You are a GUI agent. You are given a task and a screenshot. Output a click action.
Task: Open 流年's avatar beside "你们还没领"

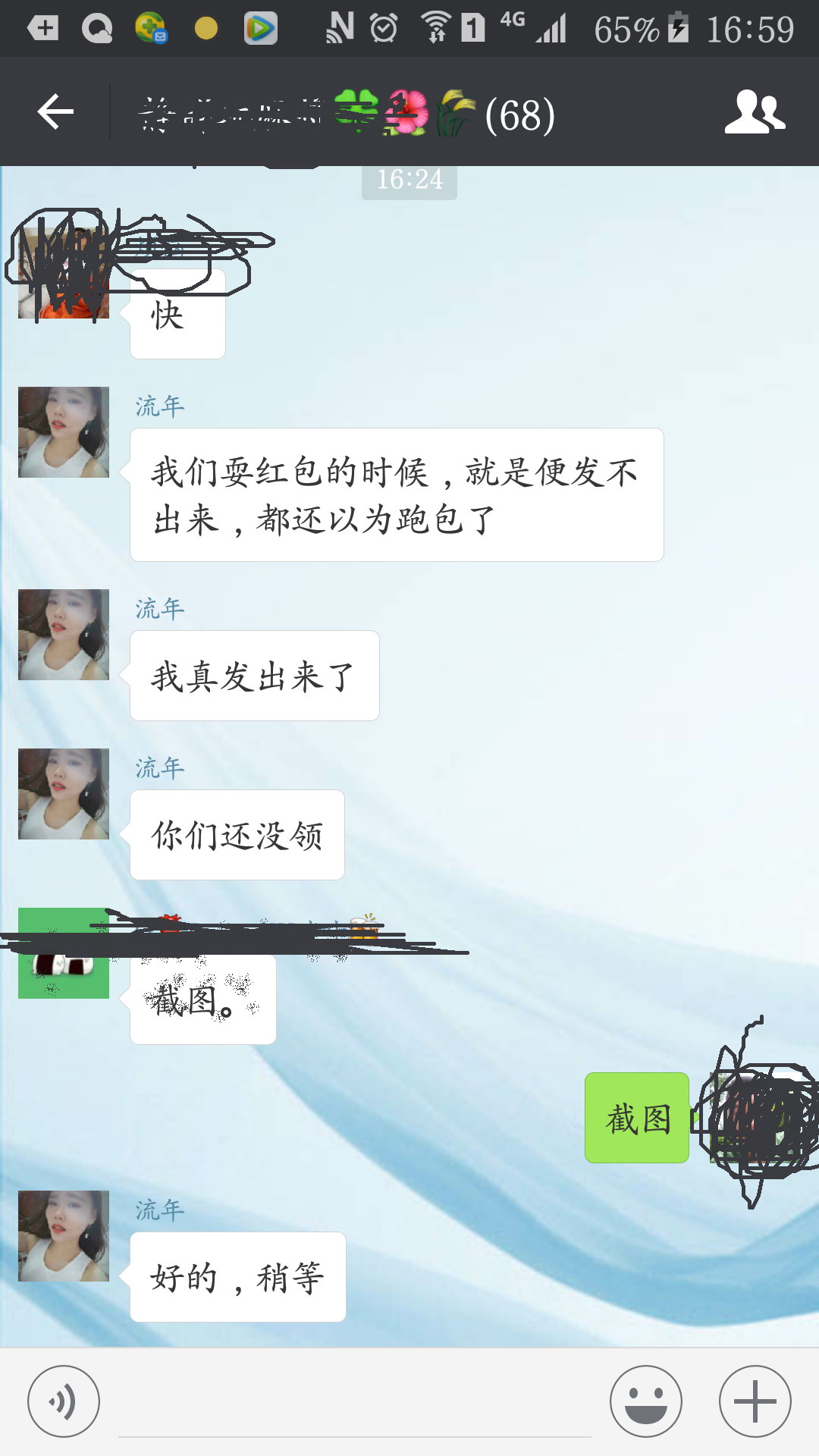(64, 794)
